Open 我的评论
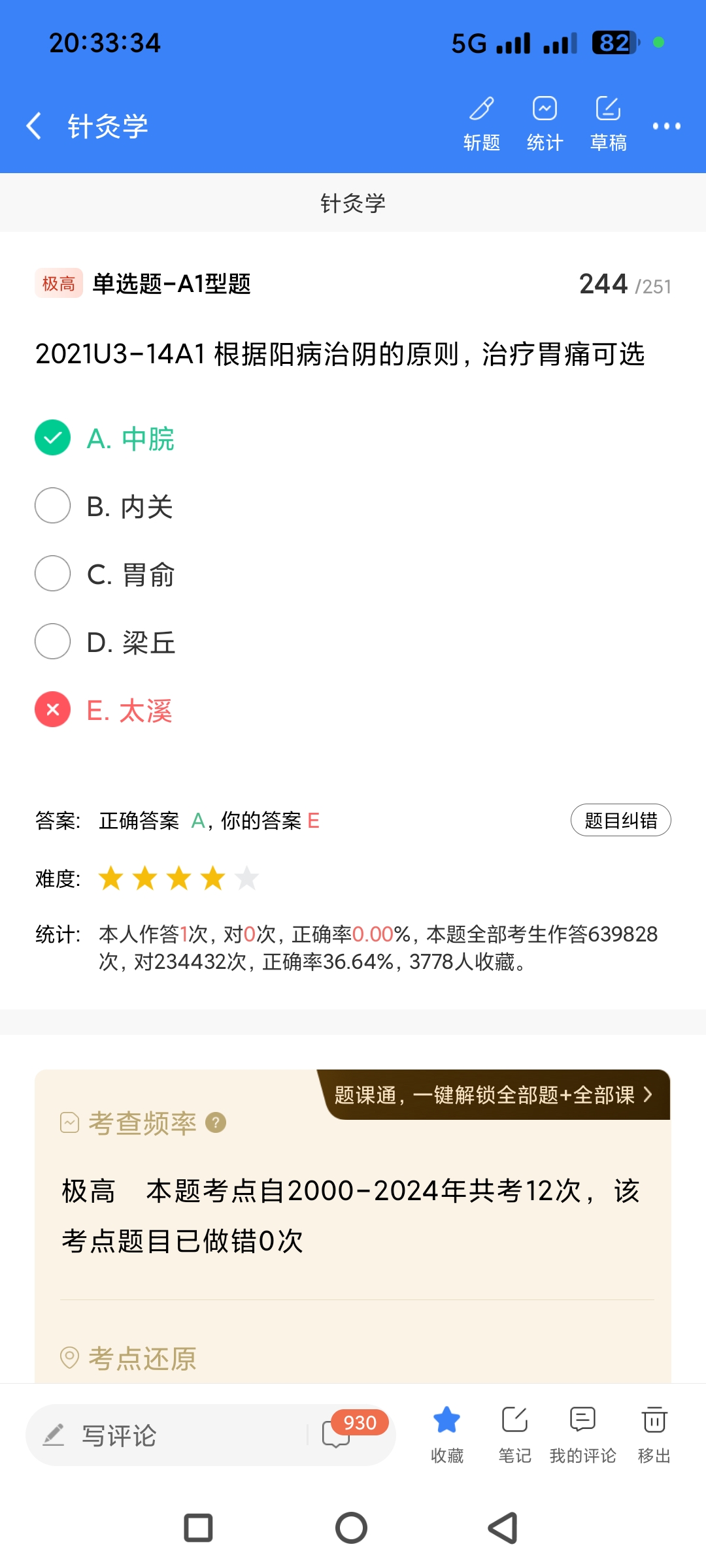 pos(582,1433)
